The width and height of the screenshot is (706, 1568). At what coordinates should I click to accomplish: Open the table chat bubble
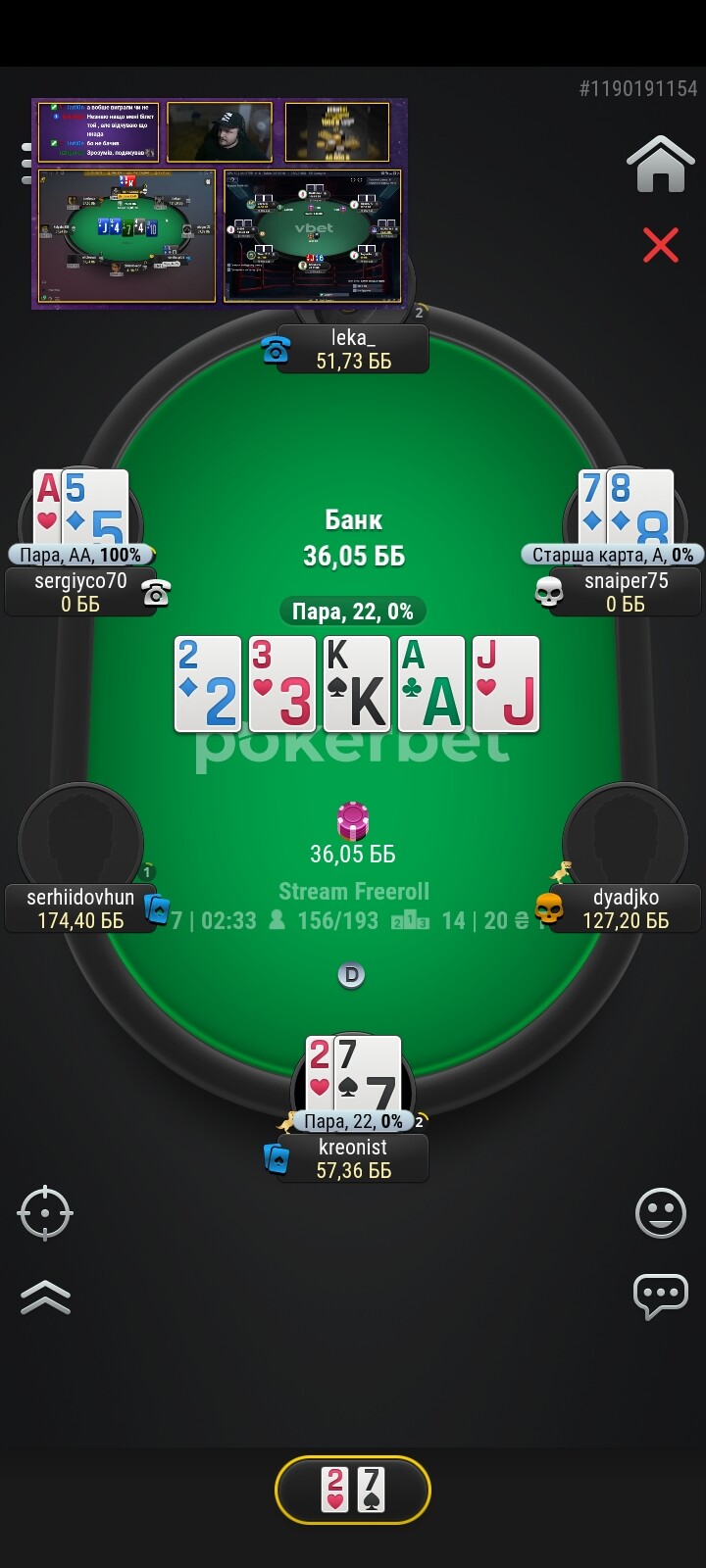coord(660,1296)
